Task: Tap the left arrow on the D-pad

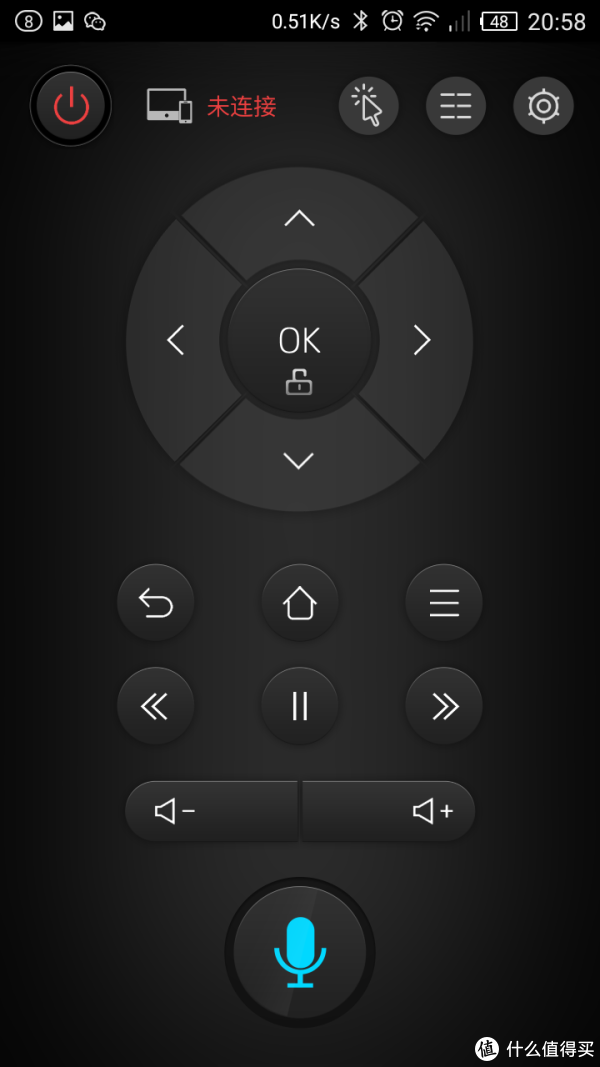Action: pyautogui.click(x=176, y=340)
